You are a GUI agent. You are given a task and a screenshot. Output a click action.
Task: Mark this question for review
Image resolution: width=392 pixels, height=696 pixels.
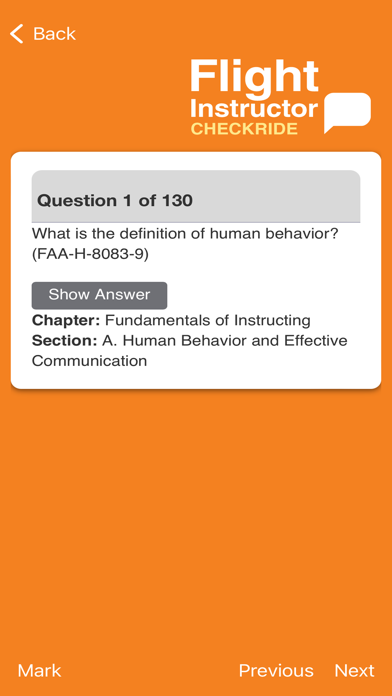[x=39, y=670]
